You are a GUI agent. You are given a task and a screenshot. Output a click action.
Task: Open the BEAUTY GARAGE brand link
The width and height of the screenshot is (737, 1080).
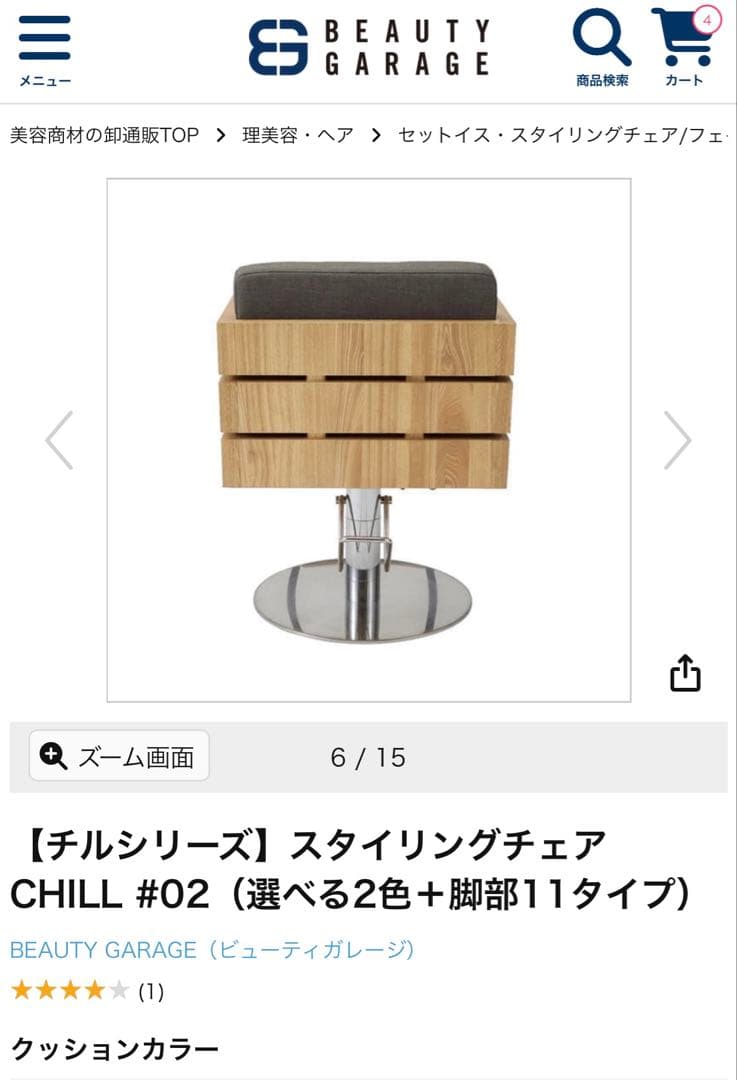click(212, 949)
